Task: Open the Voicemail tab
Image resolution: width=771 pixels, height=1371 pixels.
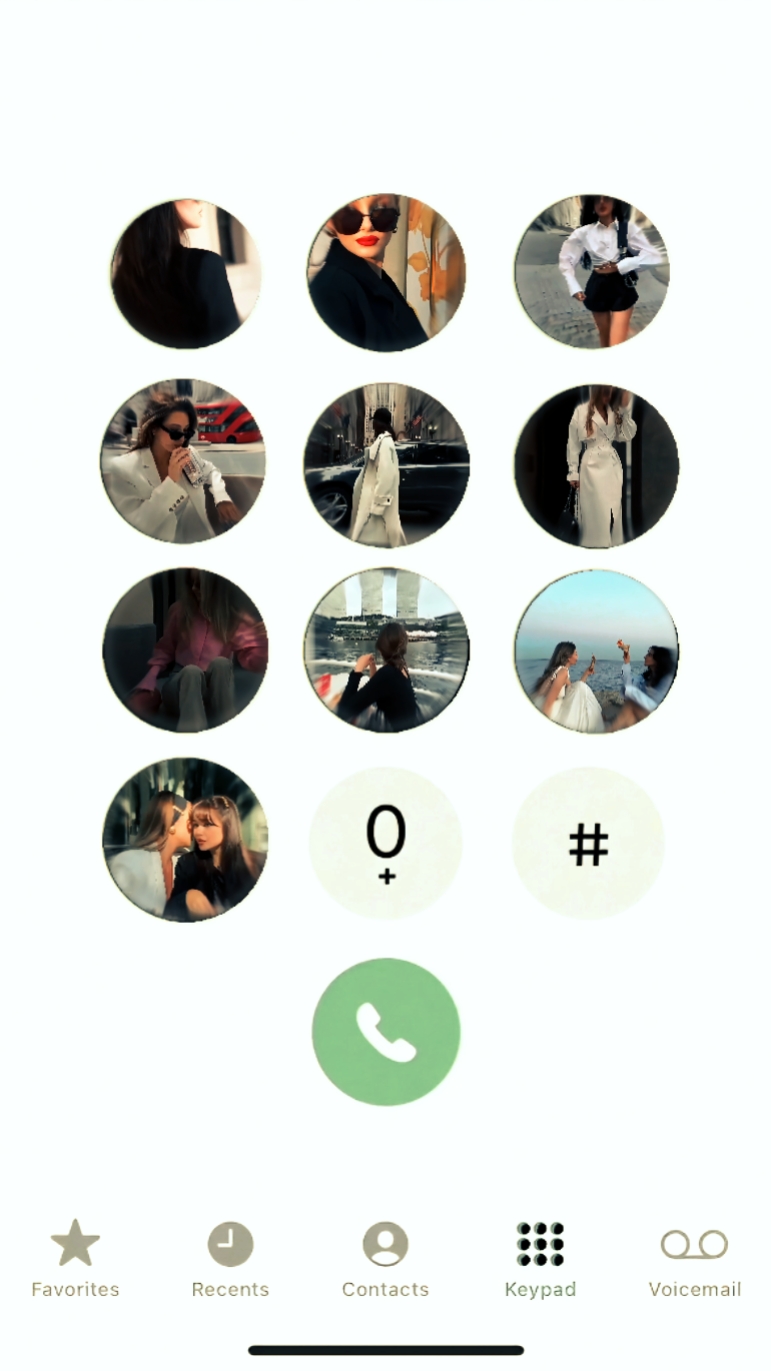Action: [695, 1258]
